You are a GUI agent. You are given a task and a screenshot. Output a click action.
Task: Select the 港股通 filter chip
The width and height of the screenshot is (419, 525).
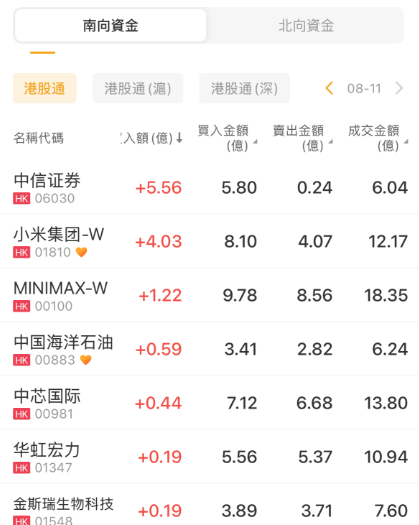[45, 88]
